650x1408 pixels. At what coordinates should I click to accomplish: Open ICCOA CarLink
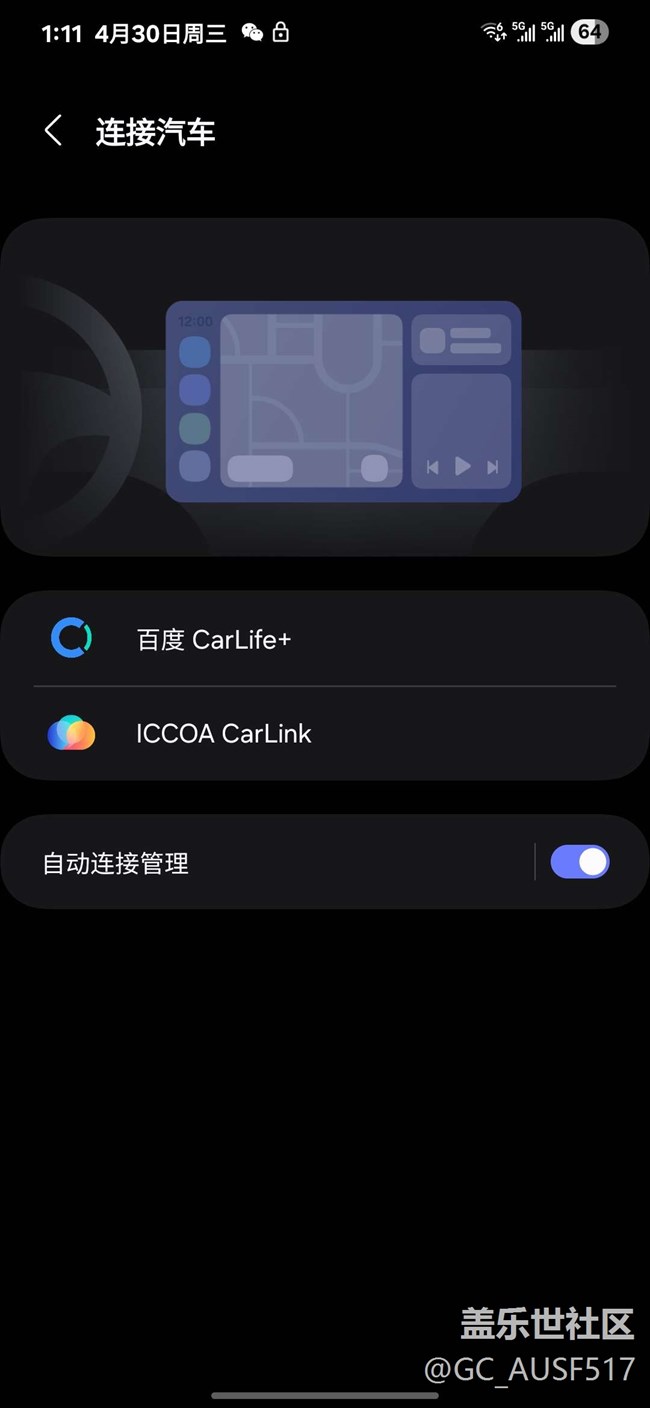325,733
